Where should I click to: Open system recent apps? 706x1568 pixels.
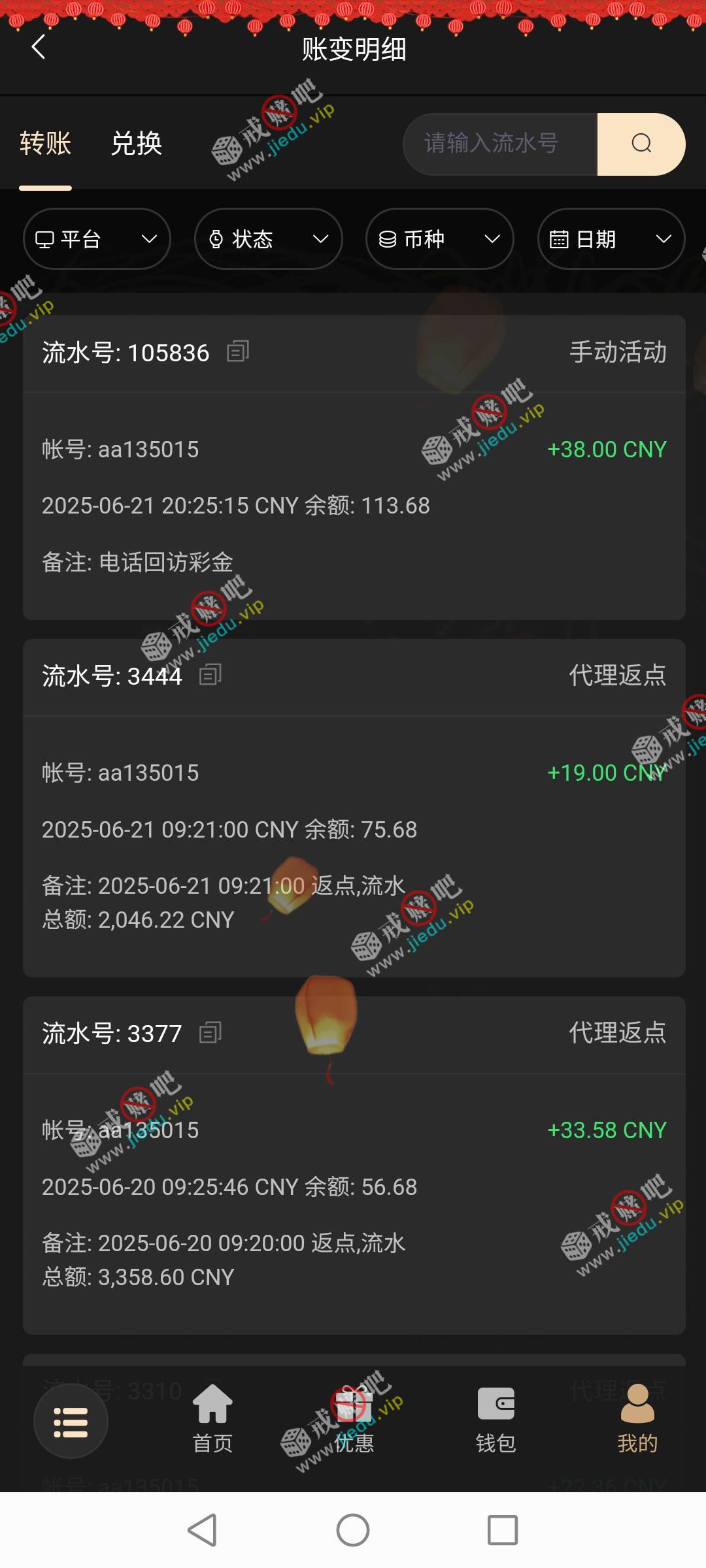503,1530
